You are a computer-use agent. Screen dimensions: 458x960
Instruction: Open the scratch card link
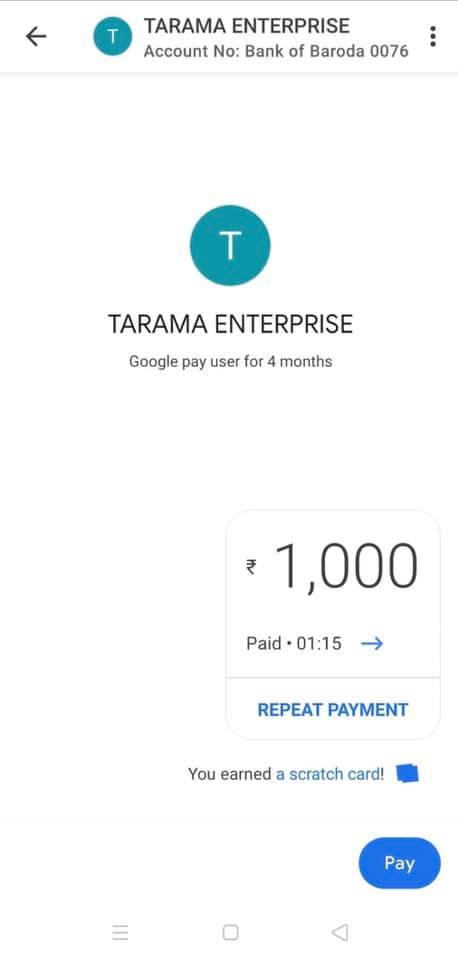click(329, 774)
